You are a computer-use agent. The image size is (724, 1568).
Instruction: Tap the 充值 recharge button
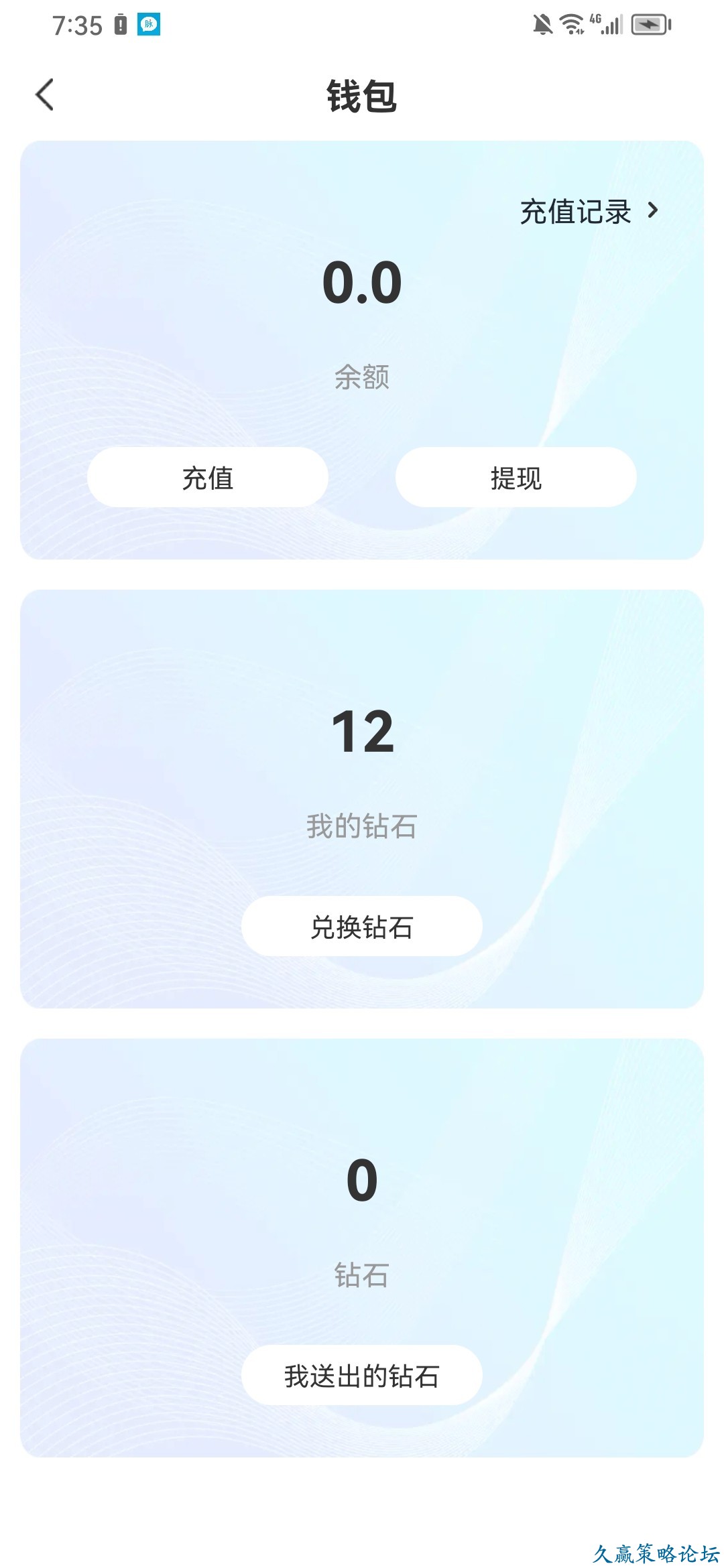point(208,478)
